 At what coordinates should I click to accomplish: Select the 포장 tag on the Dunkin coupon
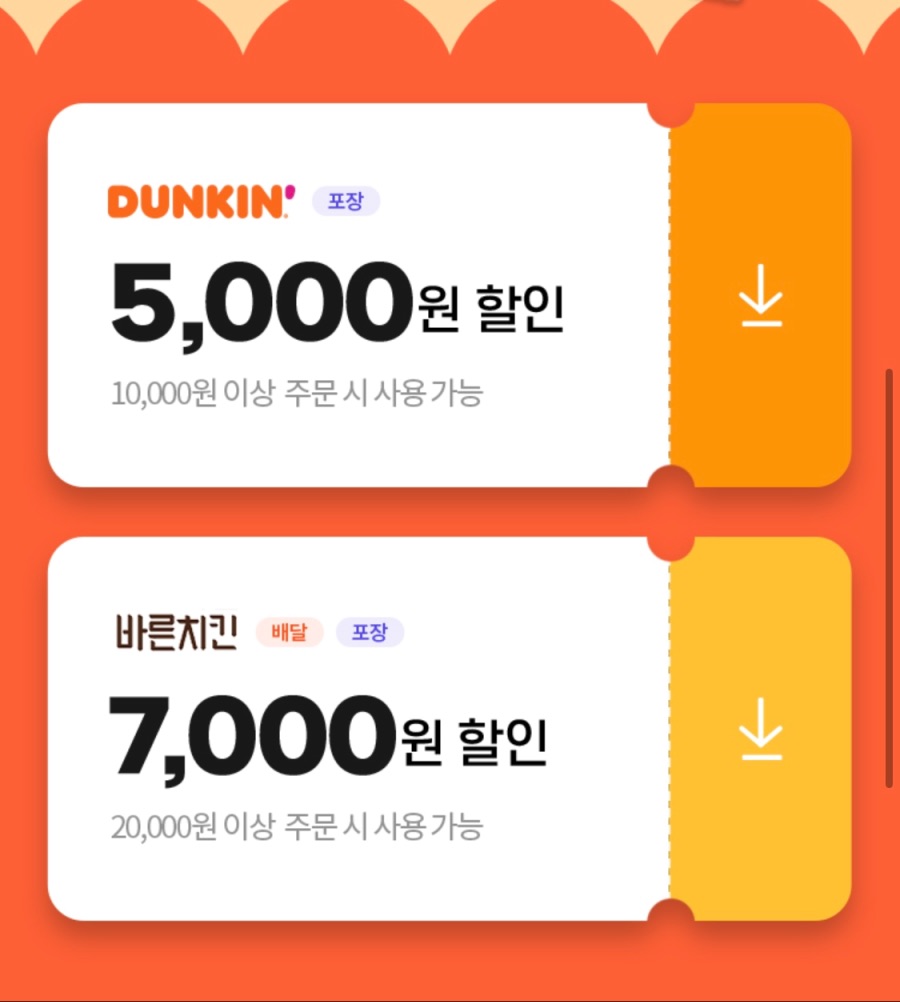[345, 199]
